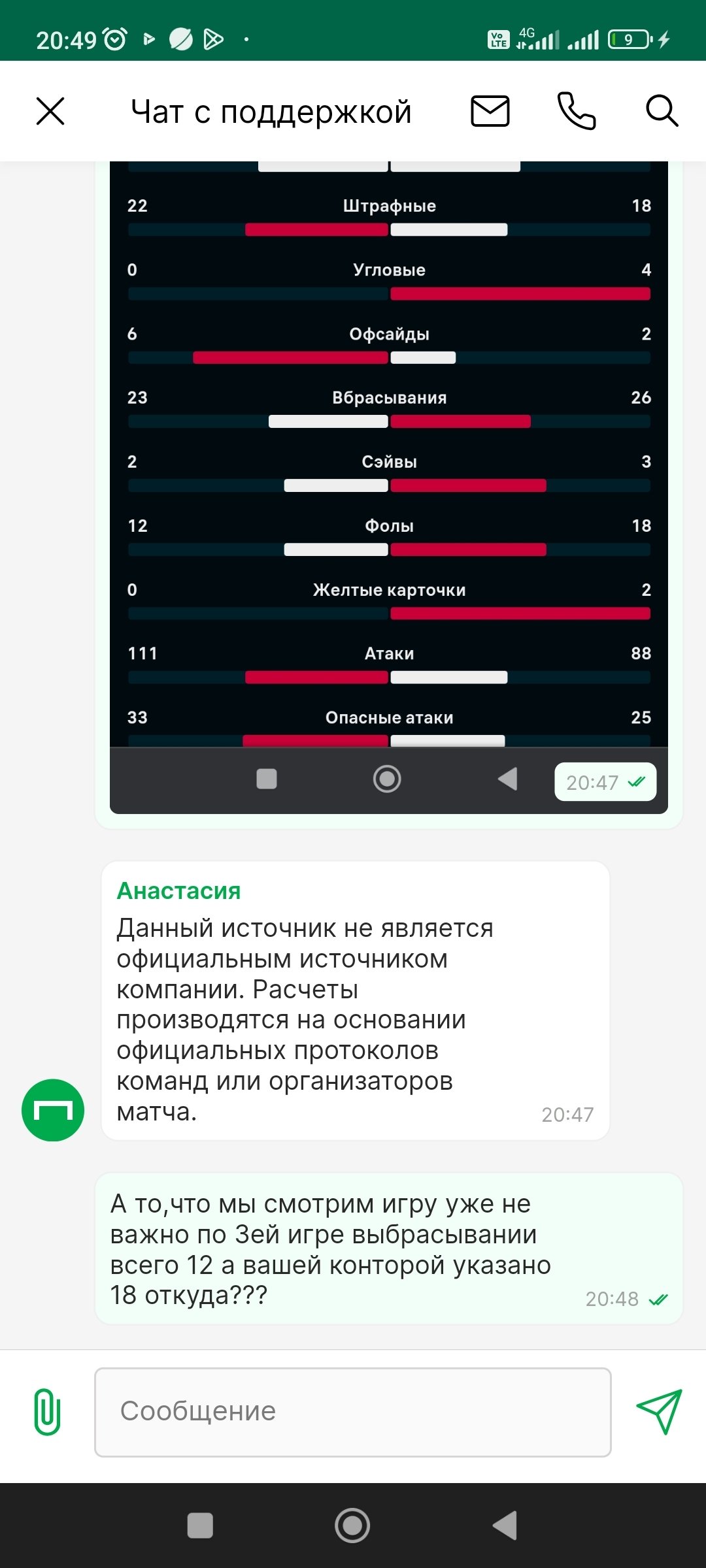
Task: Open the email envelope icon
Action: point(490,111)
